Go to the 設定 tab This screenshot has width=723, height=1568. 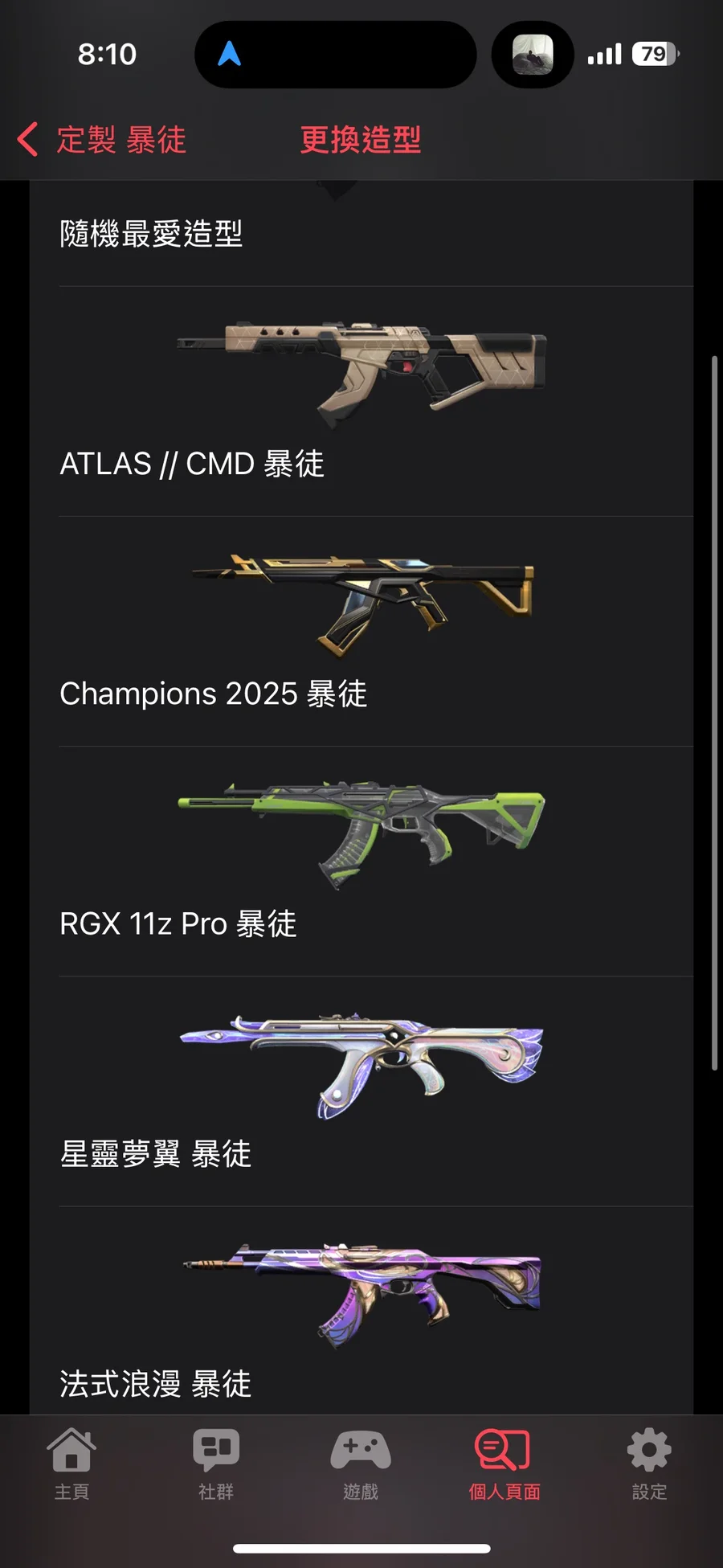(x=649, y=1464)
